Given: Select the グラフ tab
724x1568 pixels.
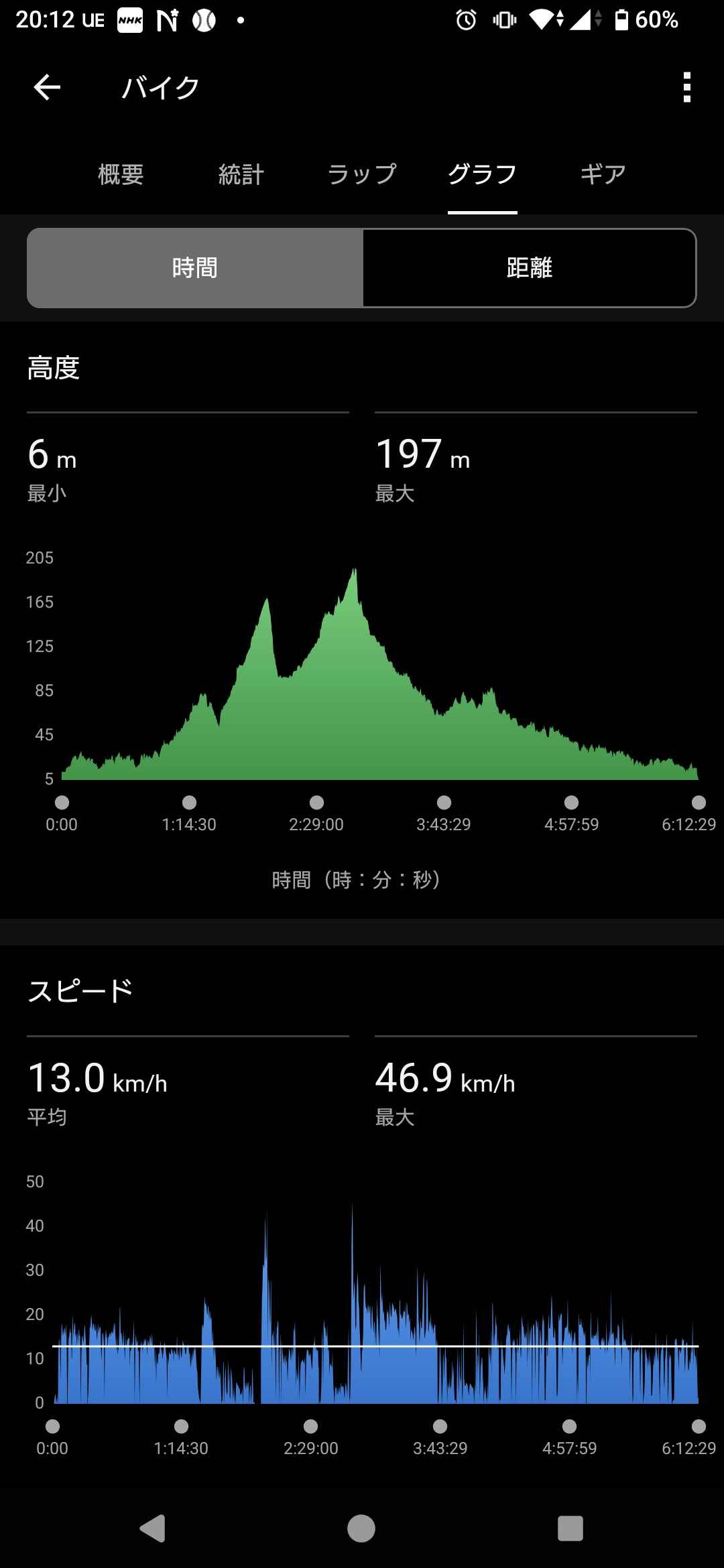Looking at the screenshot, I should [x=483, y=174].
